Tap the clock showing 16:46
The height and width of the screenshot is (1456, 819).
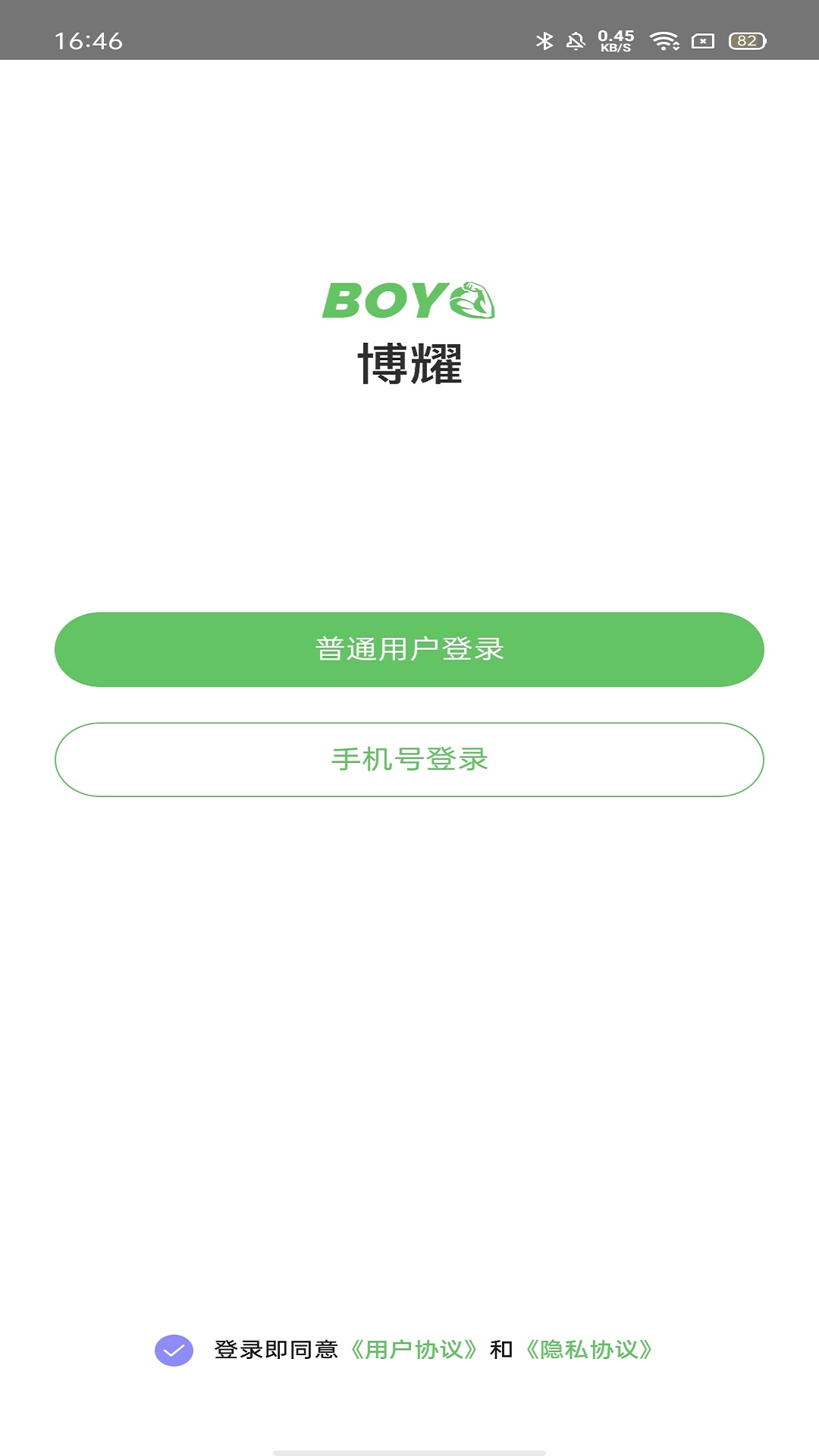tap(88, 42)
